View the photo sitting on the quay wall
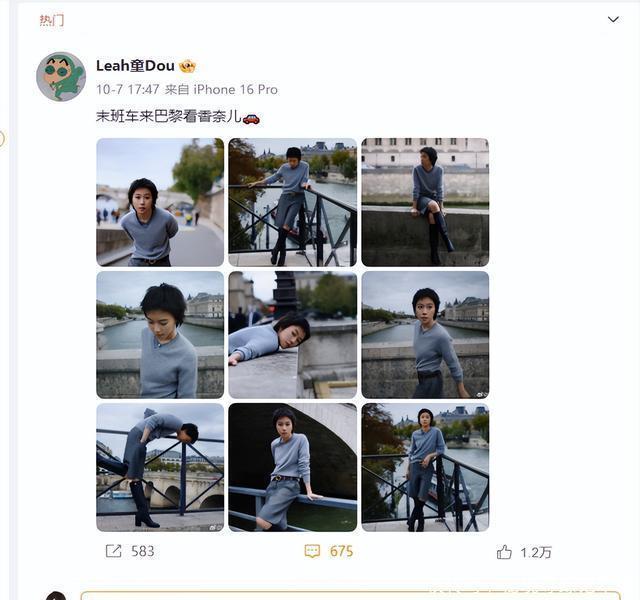The height and width of the screenshot is (600, 640). tap(425, 202)
